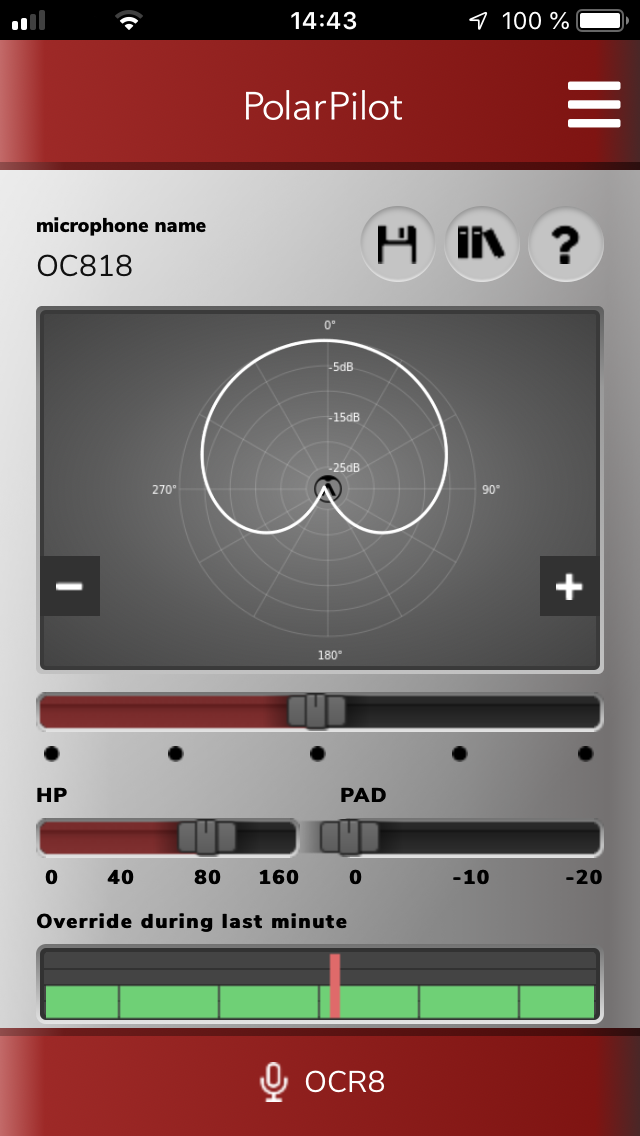
Task: Save the preset with floppy disk icon
Action: pos(397,243)
